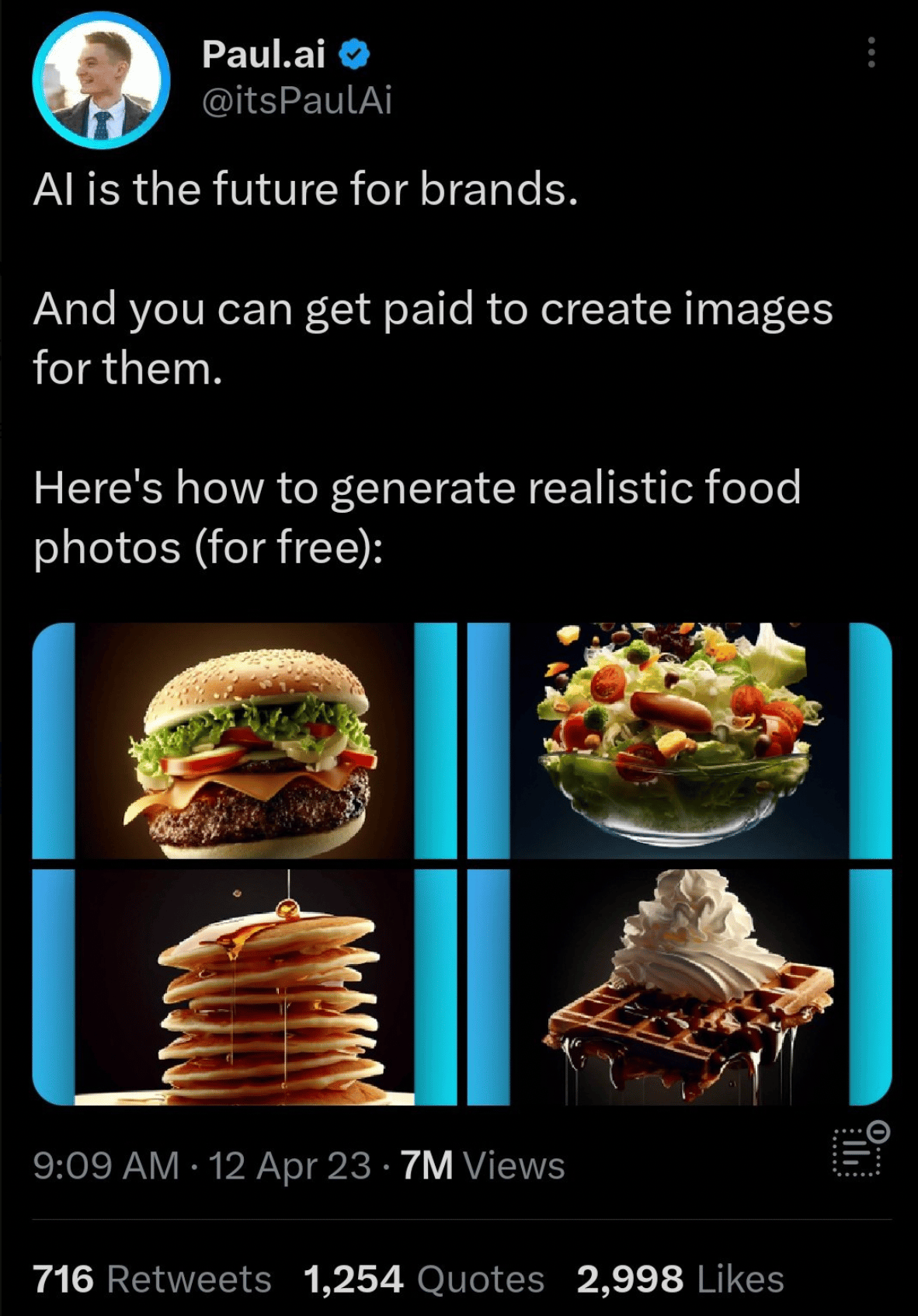View the list of 716 Retweets
Viewport: 918px width, 1316px height.
152,1279
